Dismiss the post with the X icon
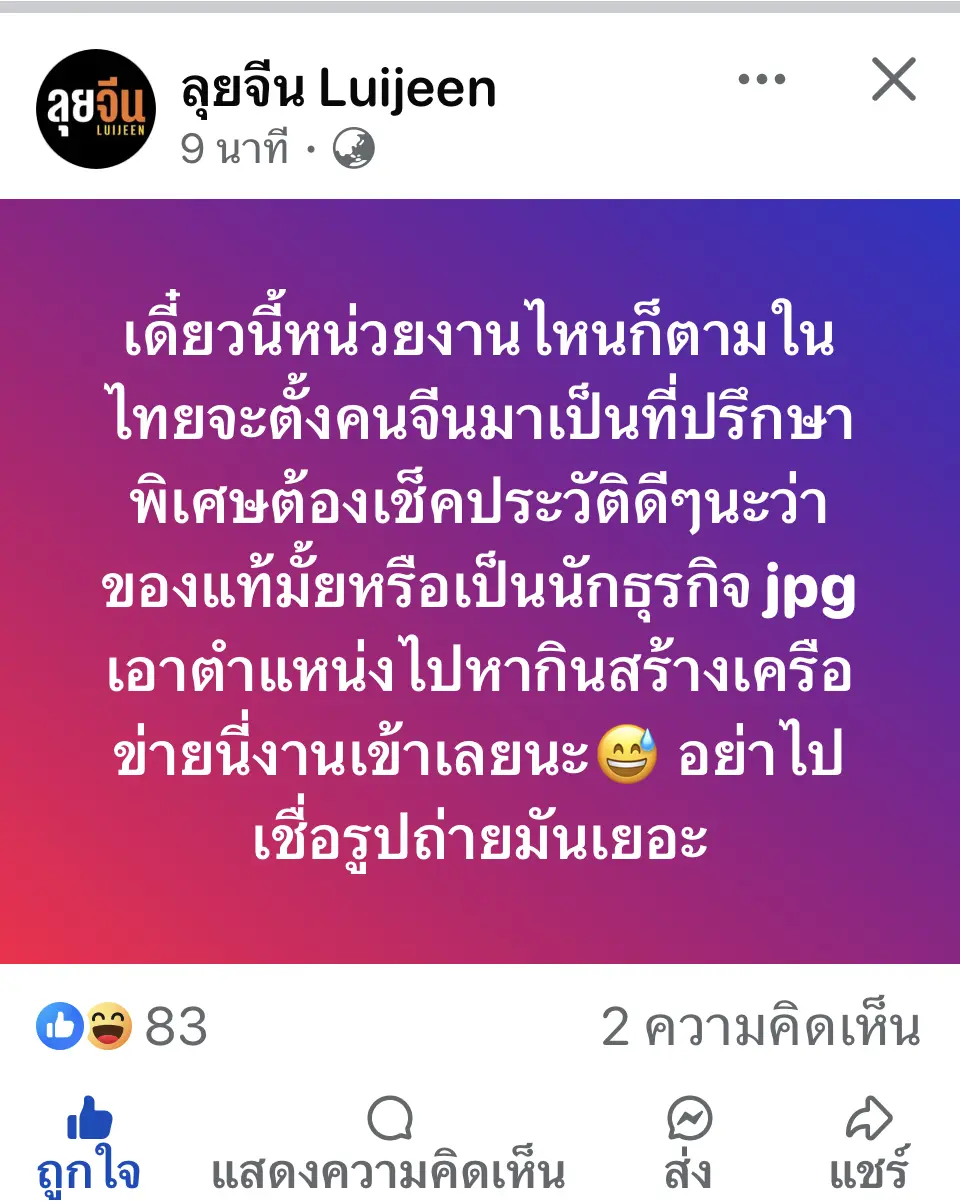This screenshot has height=1201, width=960. pyautogui.click(x=893, y=80)
